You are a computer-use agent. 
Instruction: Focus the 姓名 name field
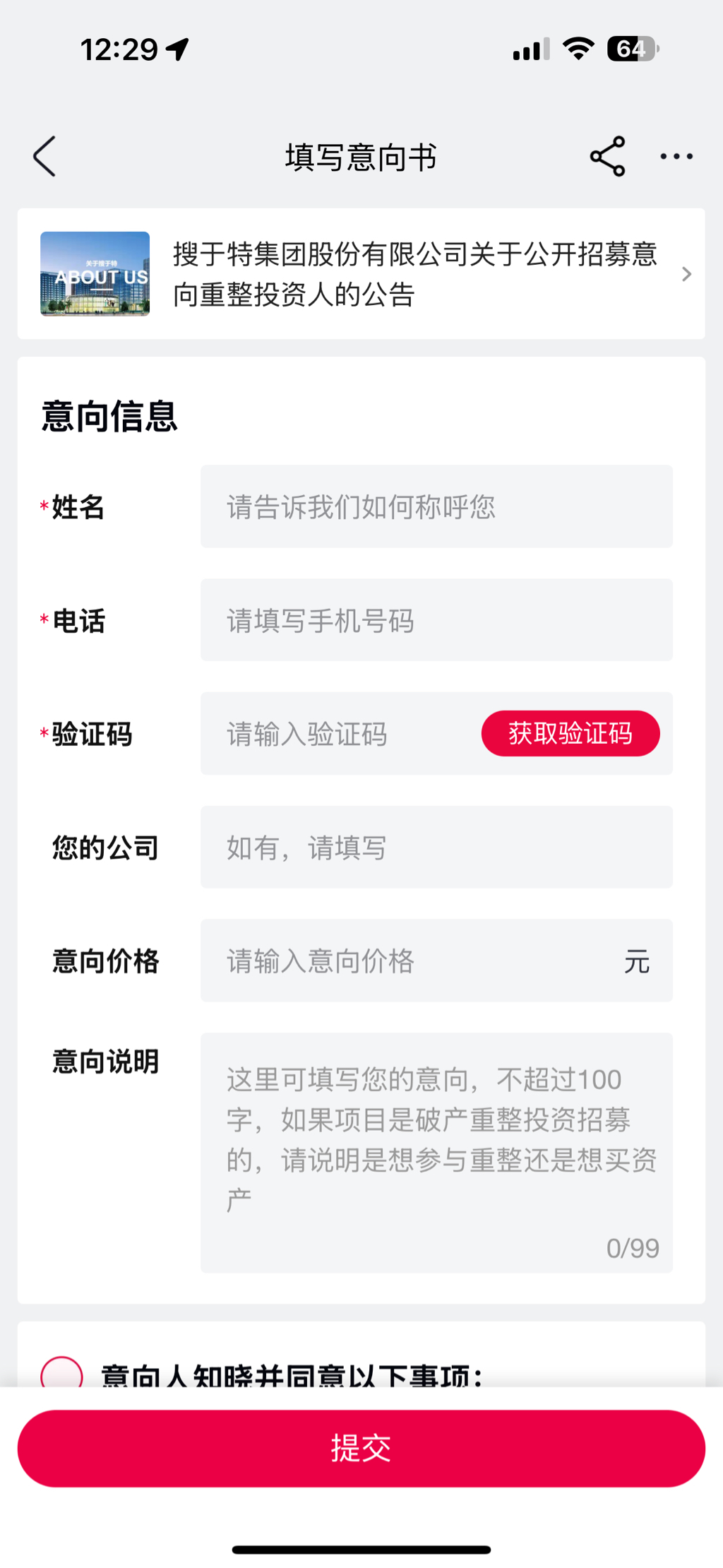click(x=436, y=506)
